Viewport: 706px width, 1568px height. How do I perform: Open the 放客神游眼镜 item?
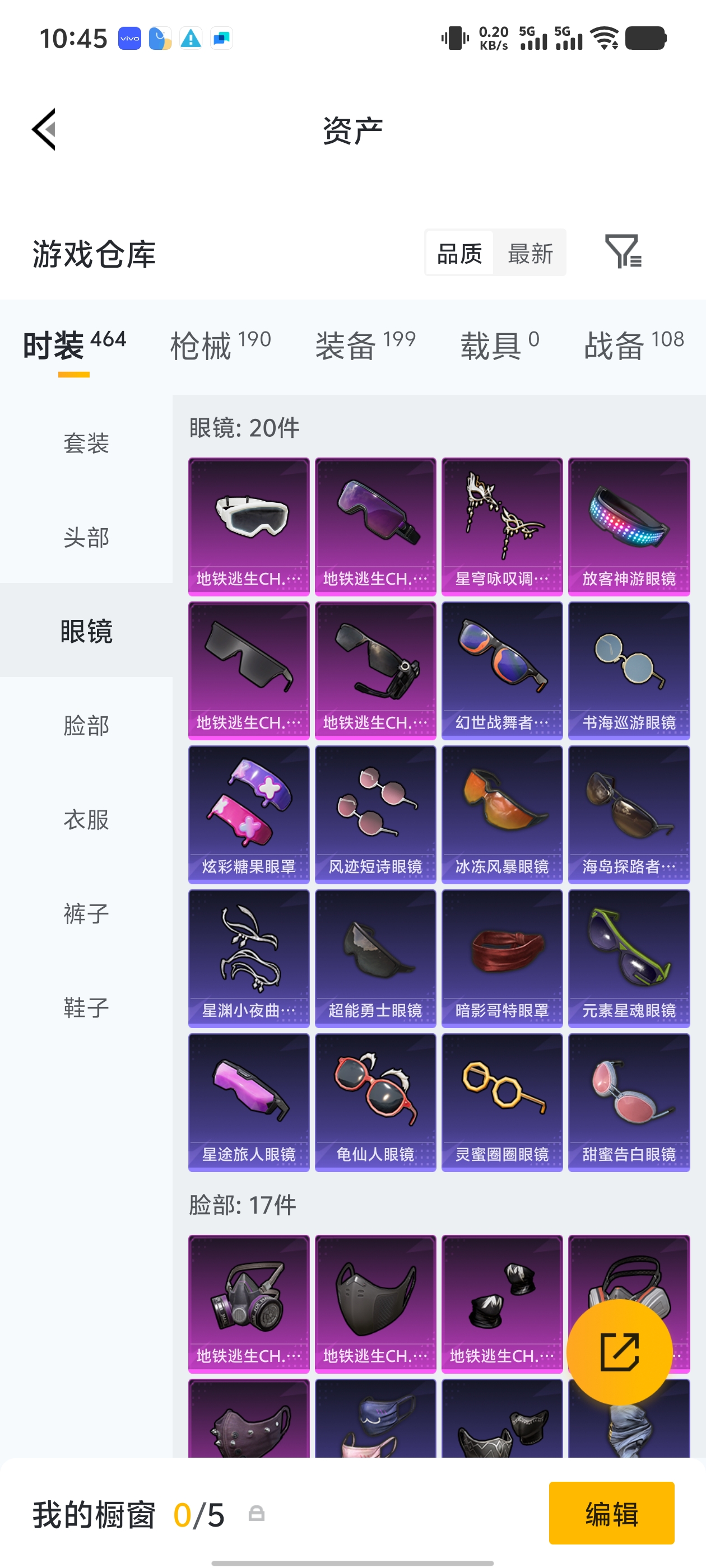(629, 526)
